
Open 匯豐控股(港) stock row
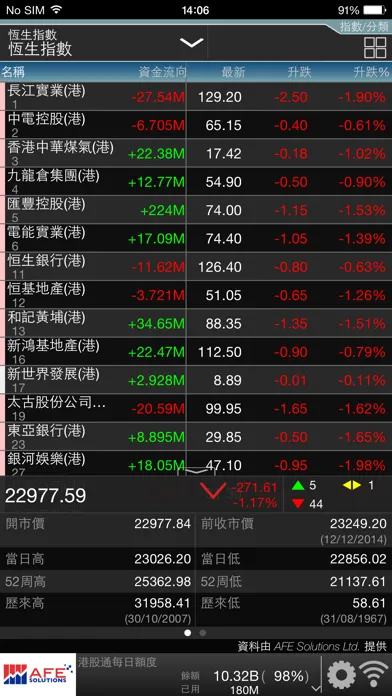196,210
